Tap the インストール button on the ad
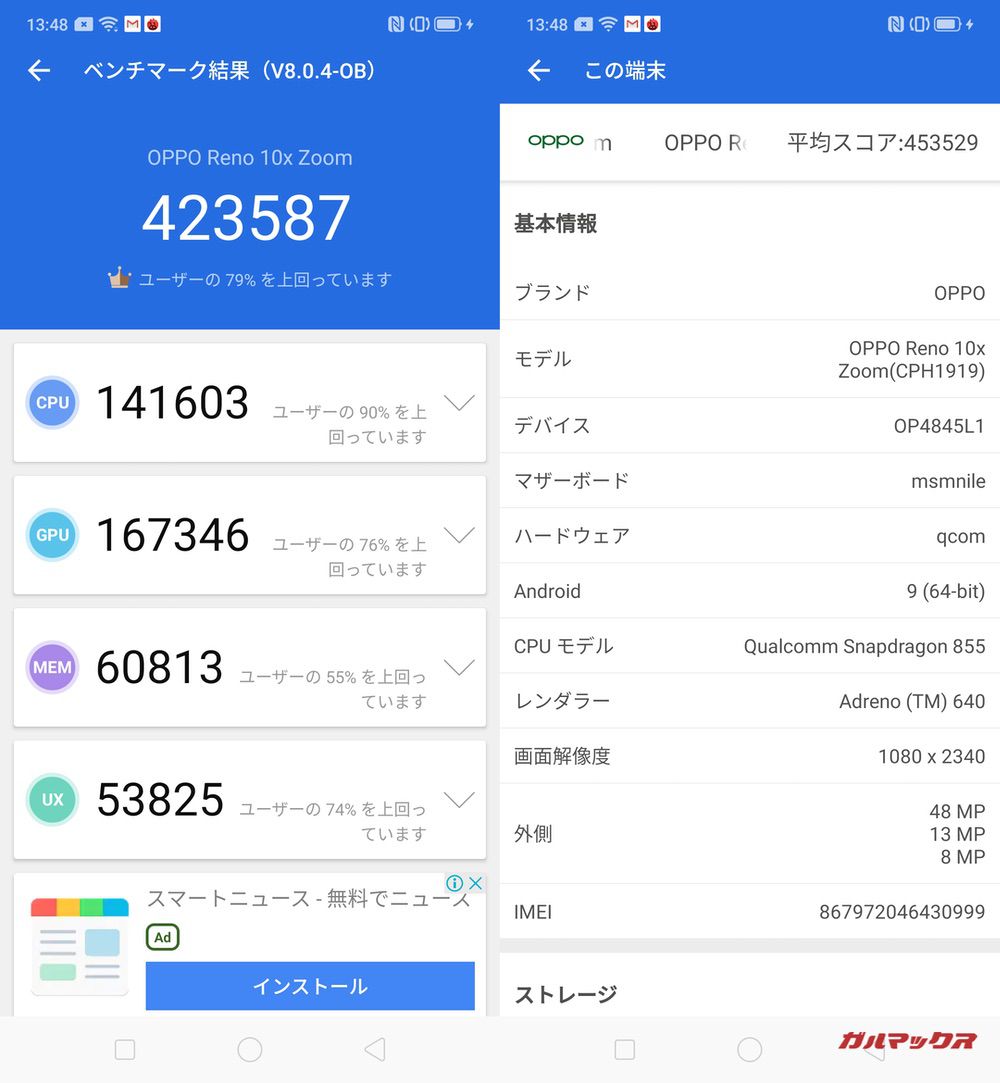 pyautogui.click(x=310, y=986)
